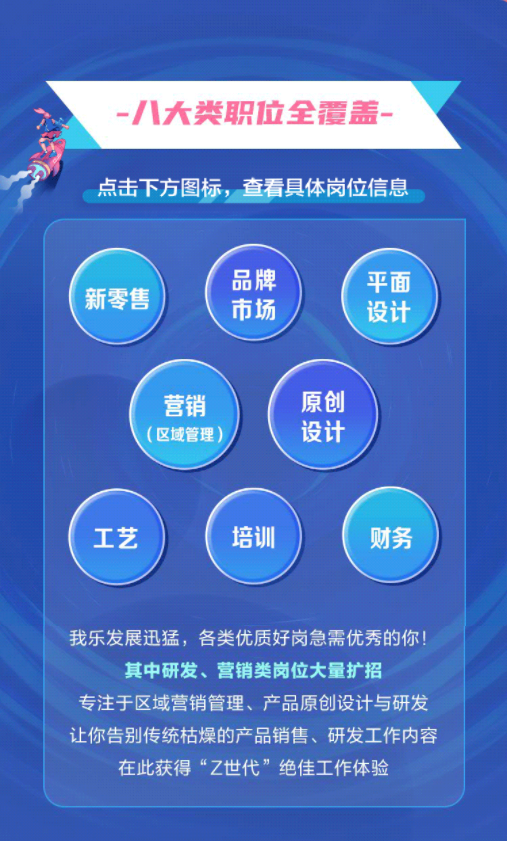View 品牌市场 positions
Viewport: 507px width, 841px height.
click(x=253, y=293)
